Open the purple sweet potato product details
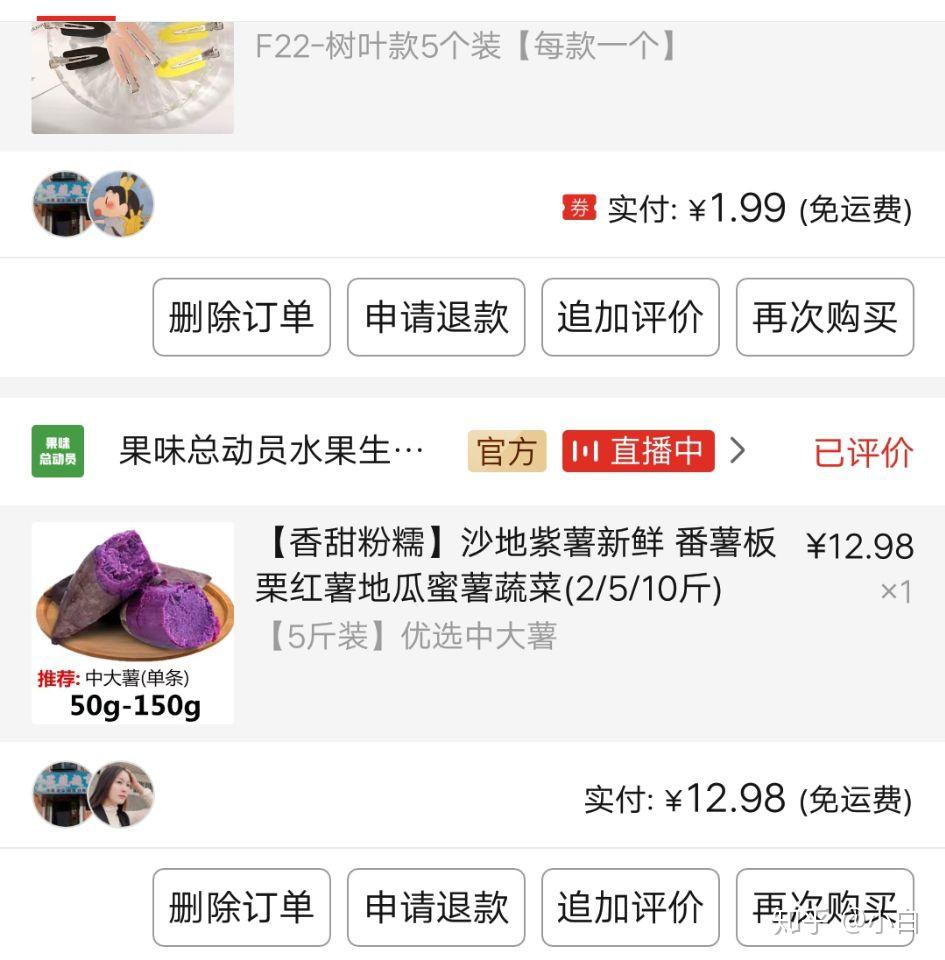The width and height of the screenshot is (945, 960). coord(515,566)
